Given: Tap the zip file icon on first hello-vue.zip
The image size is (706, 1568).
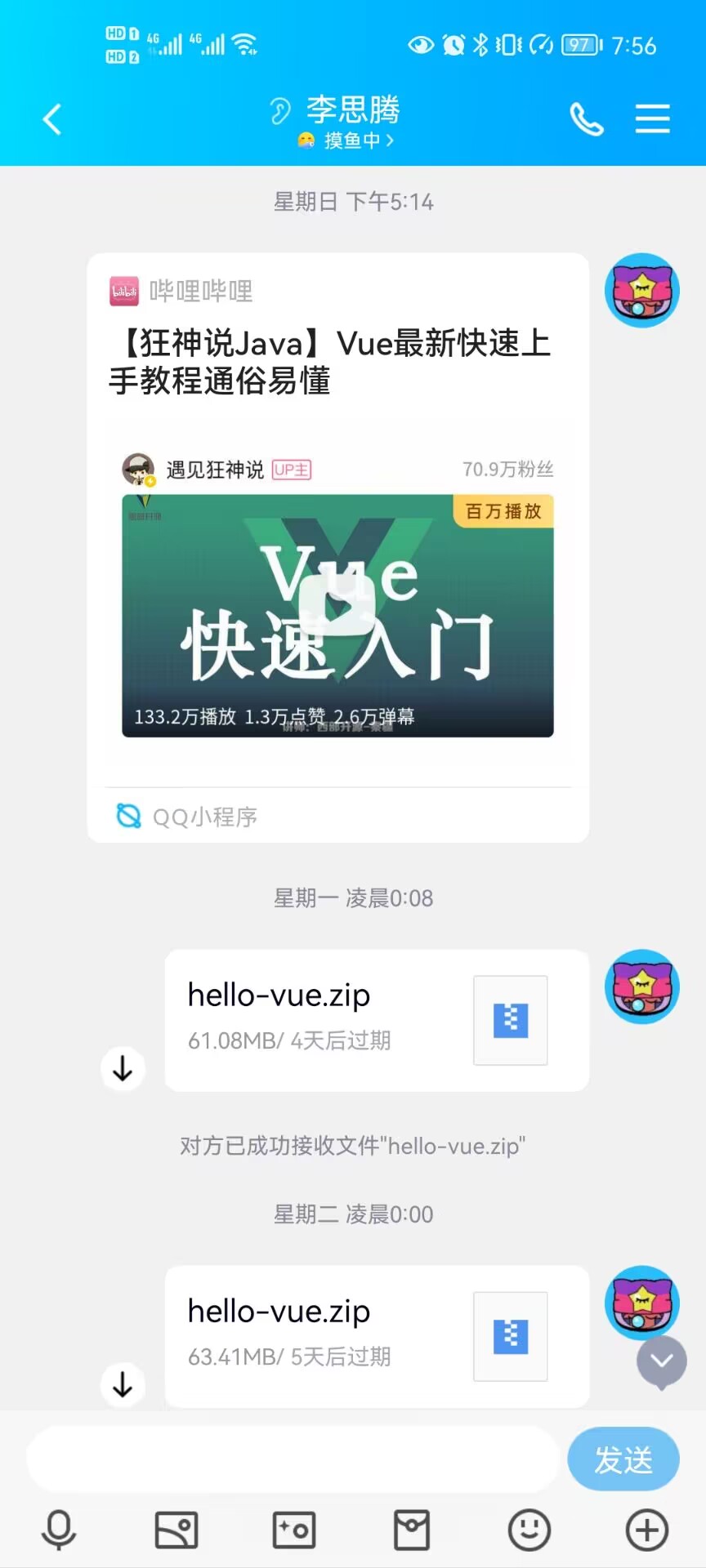Looking at the screenshot, I should click(x=510, y=1021).
